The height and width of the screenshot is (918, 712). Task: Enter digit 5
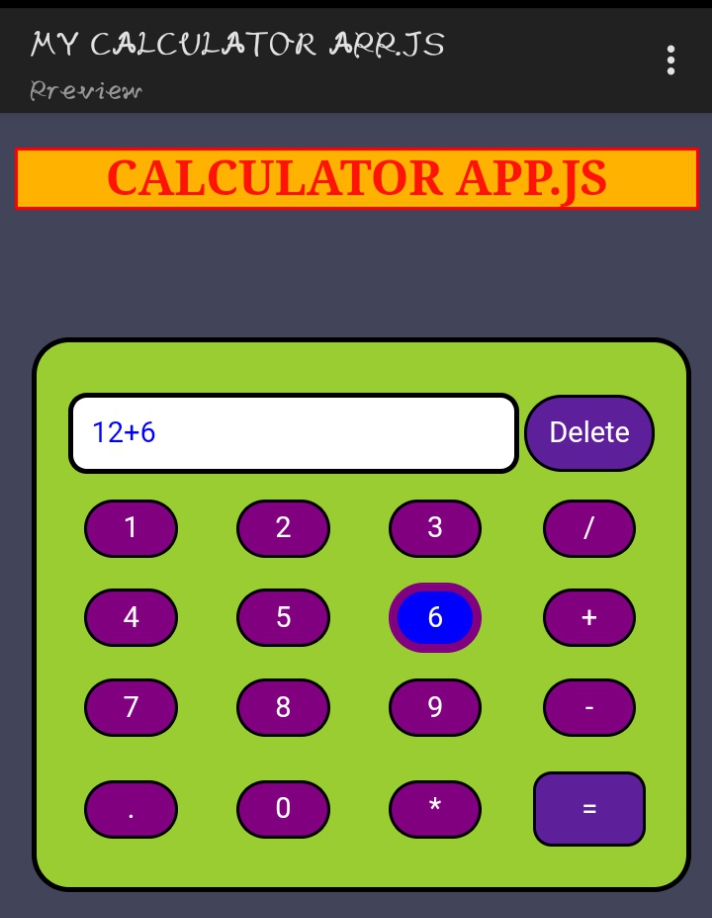coord(283,618)
